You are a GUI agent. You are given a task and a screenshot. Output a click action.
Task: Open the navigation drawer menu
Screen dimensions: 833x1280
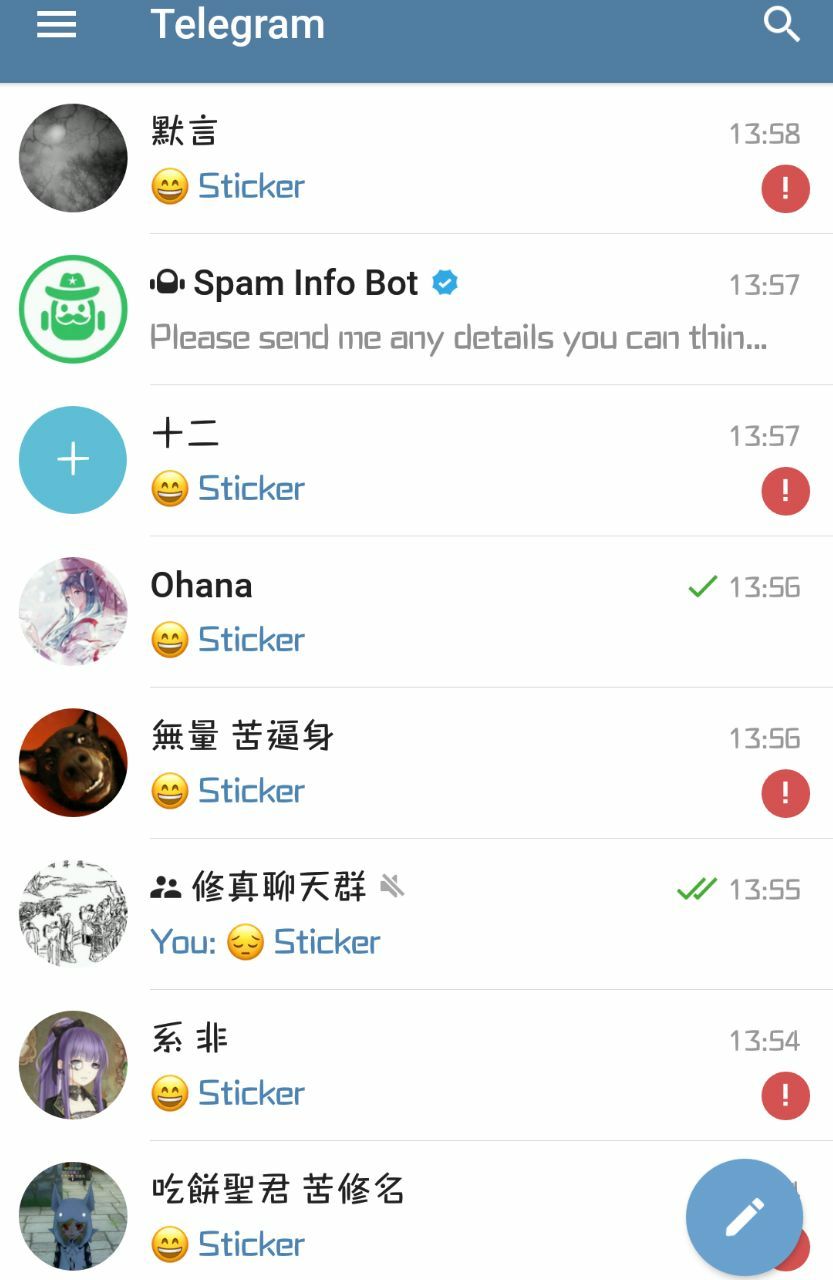point(57,24)
